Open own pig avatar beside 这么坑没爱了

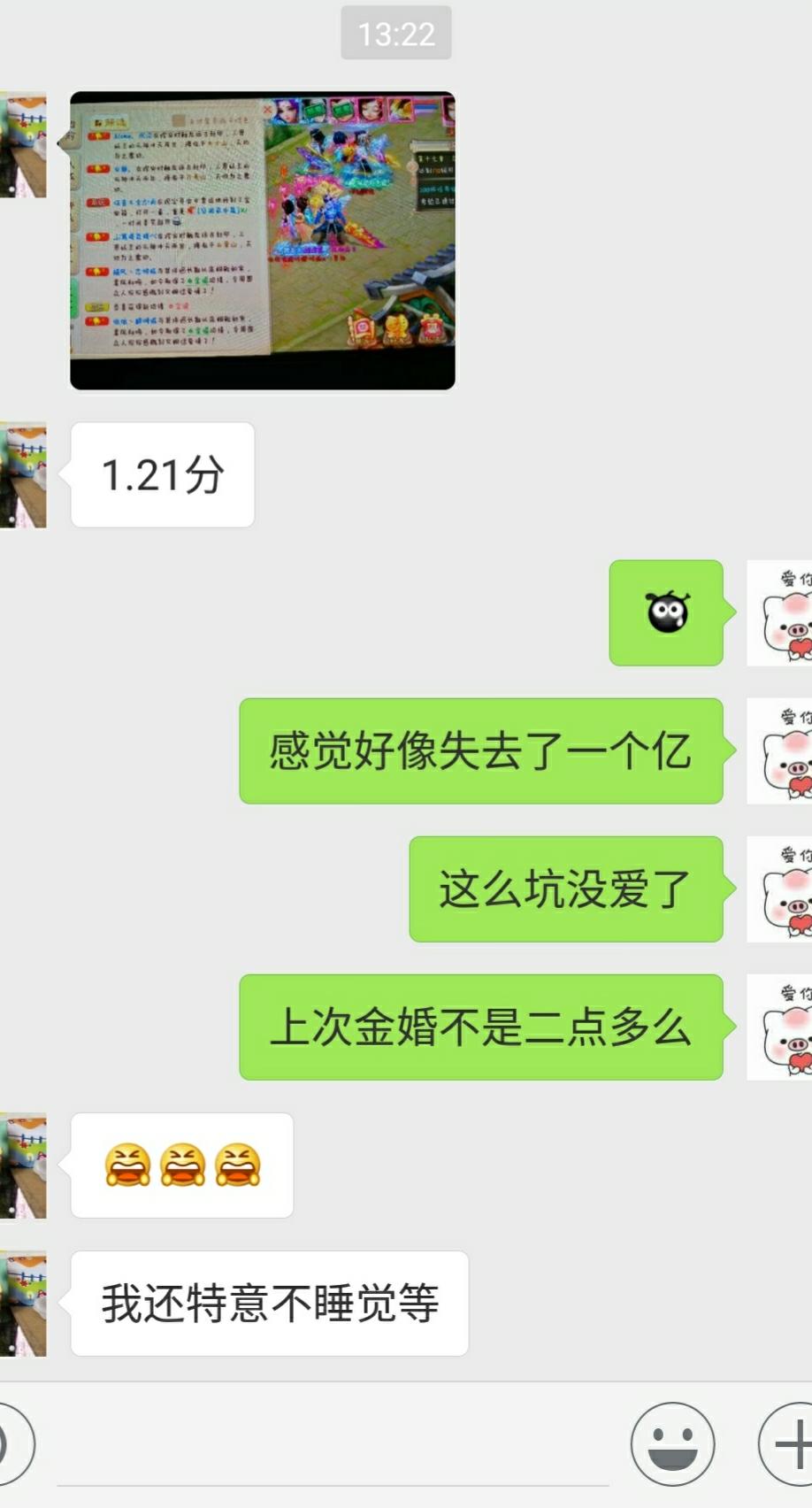(781, 889)
